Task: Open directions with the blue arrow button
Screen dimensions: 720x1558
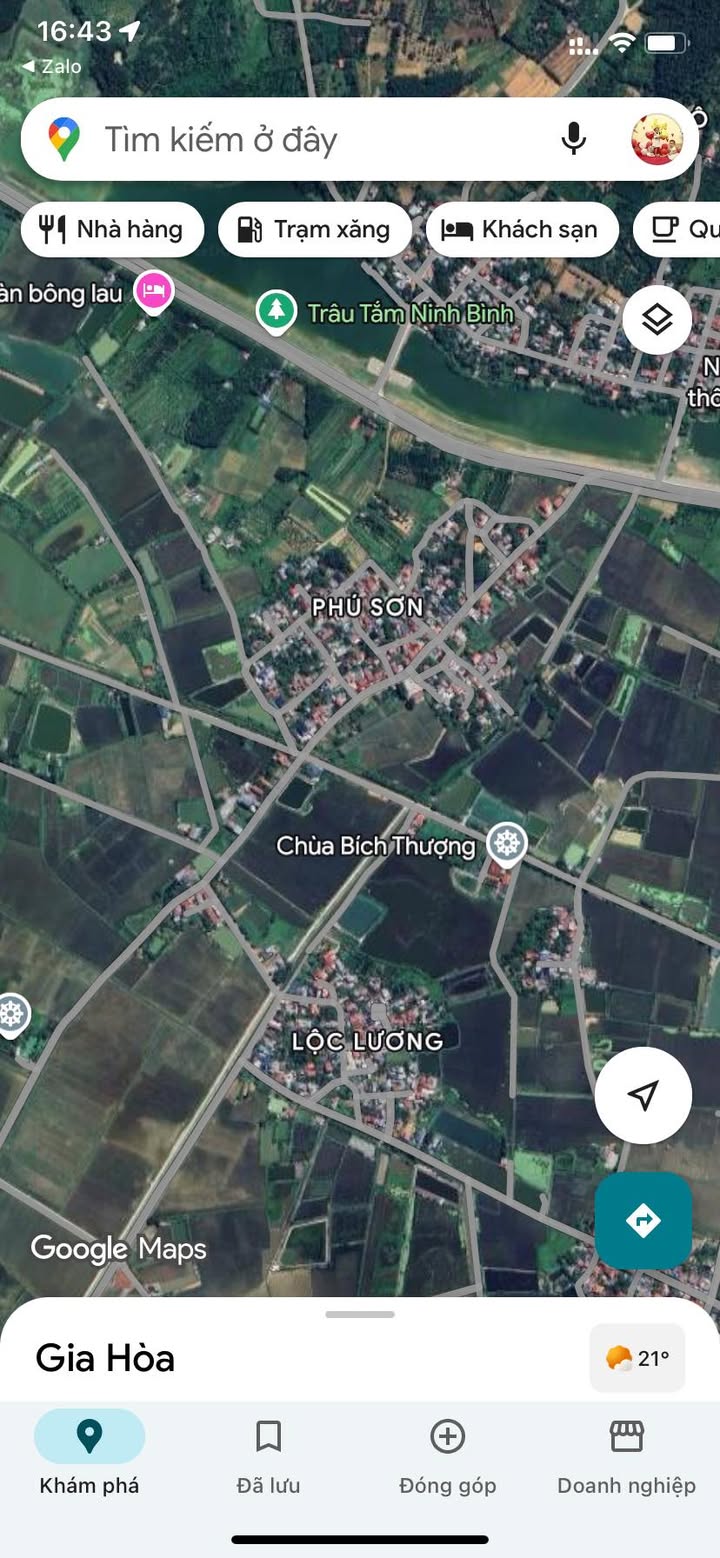Action: click(643, 1220)
